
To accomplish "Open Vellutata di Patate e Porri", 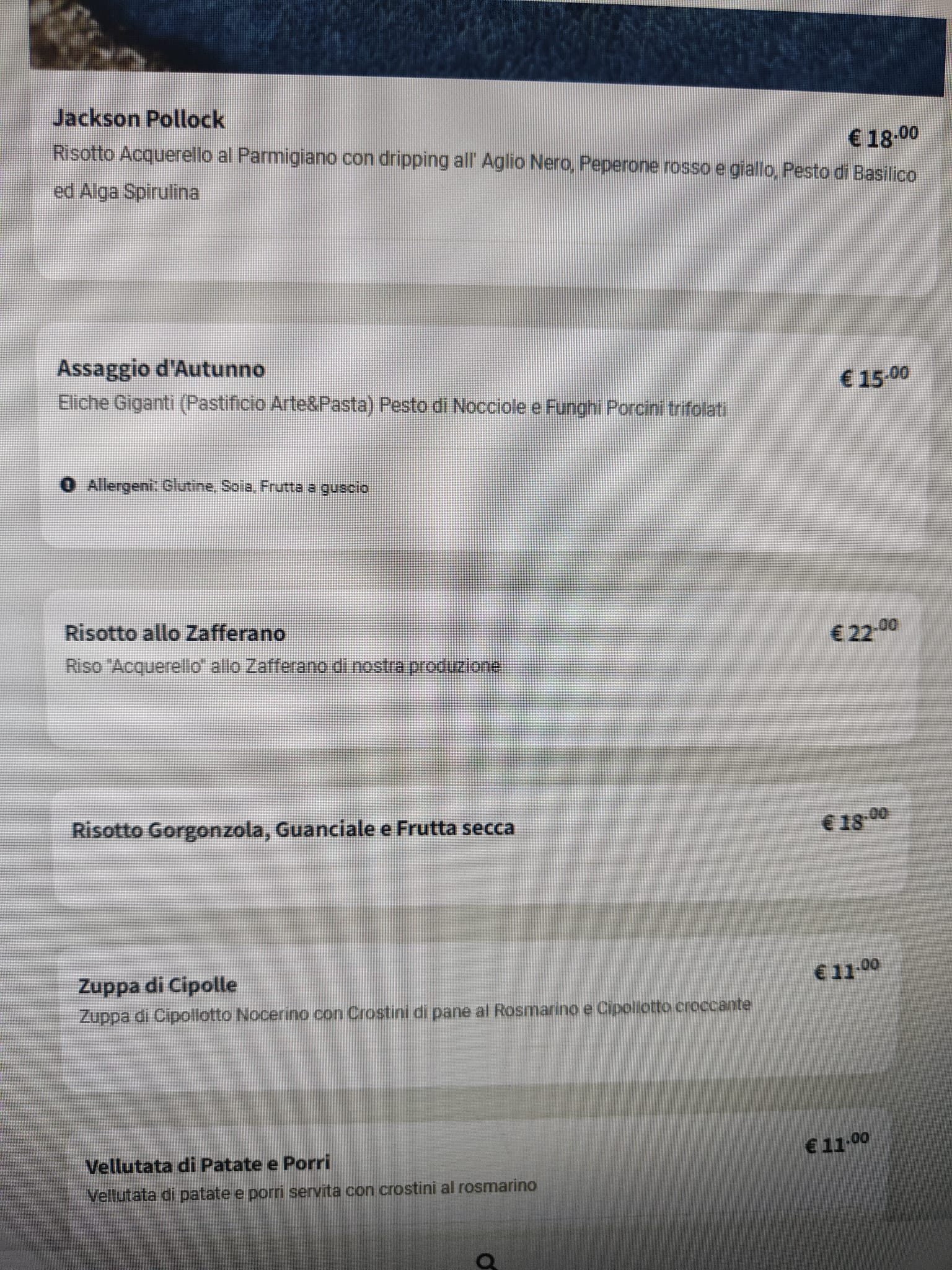I will click(x=208, y=1165).
